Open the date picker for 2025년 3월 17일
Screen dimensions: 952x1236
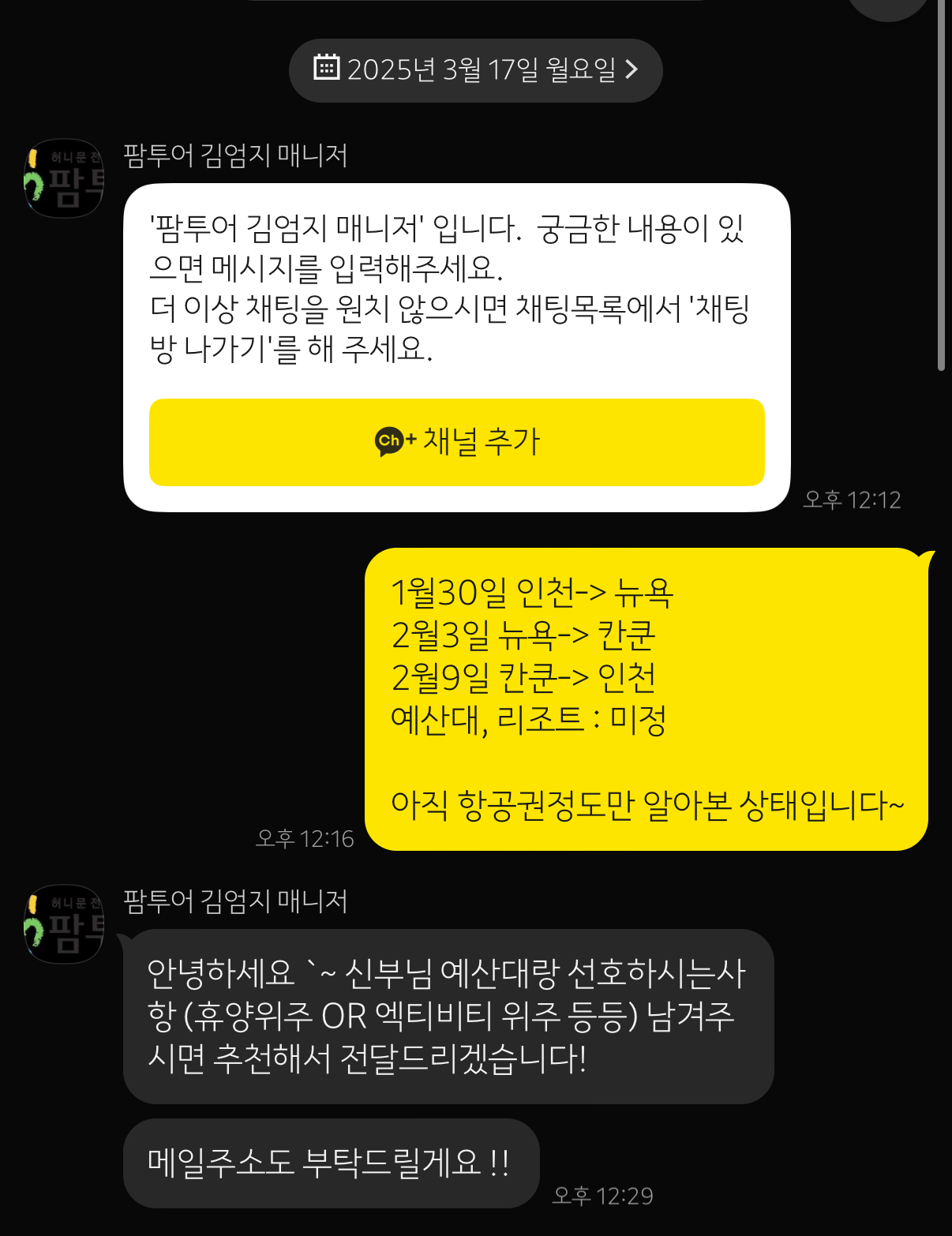[475, 70]
